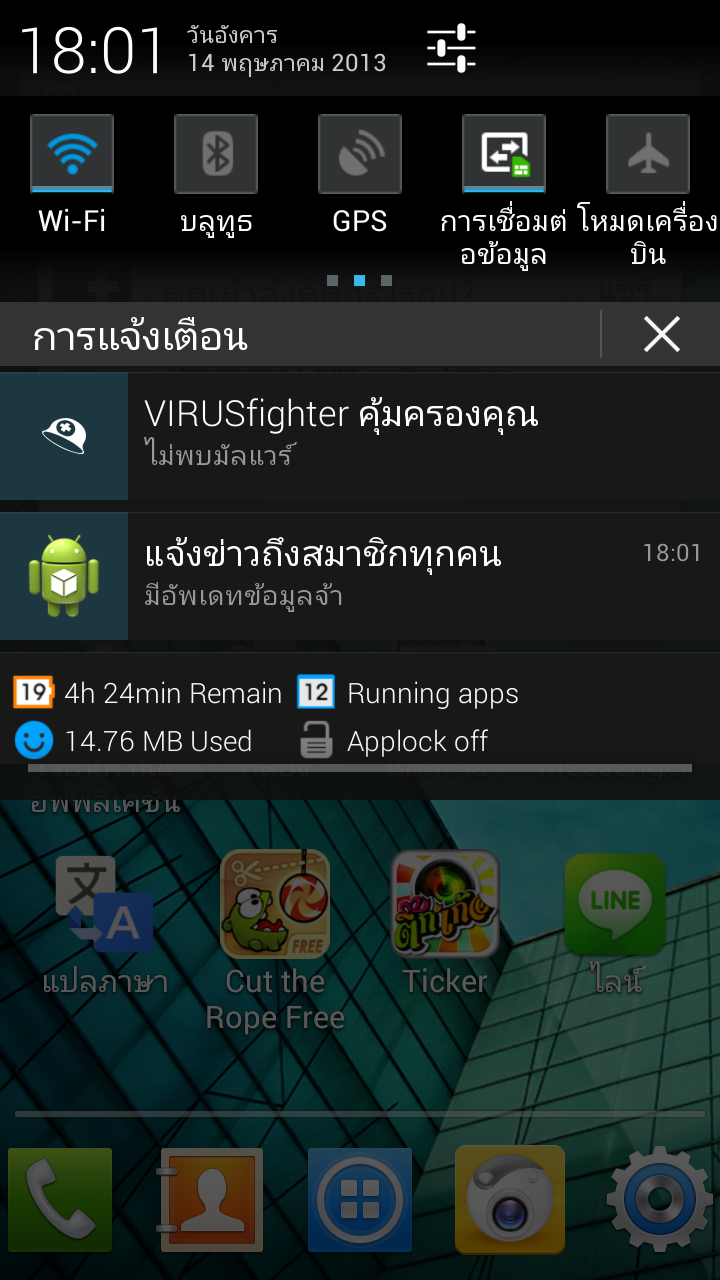The image size is (720, 1280).
Task: Tap Applock off
Action: (x=395, y=741)
